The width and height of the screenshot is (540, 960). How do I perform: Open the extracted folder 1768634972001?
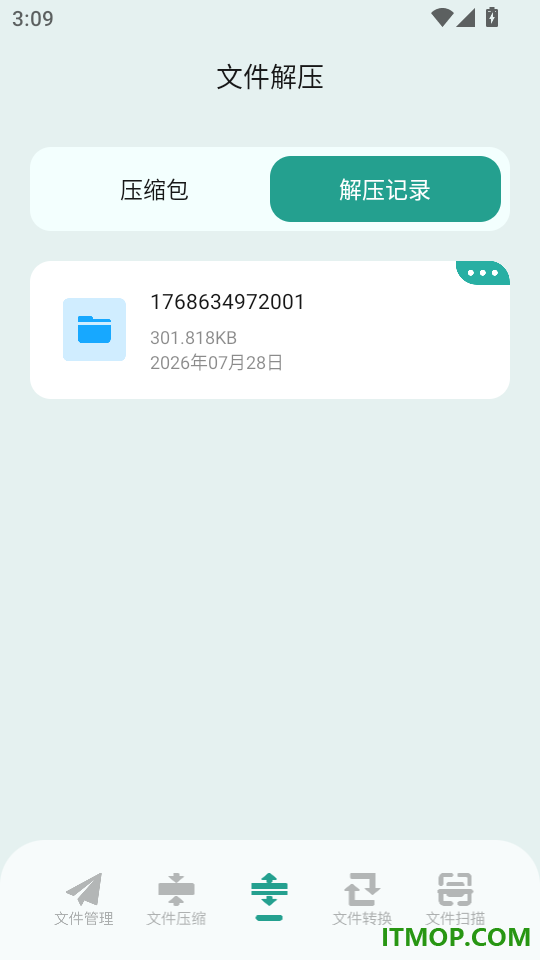click(x=270, y=330)
